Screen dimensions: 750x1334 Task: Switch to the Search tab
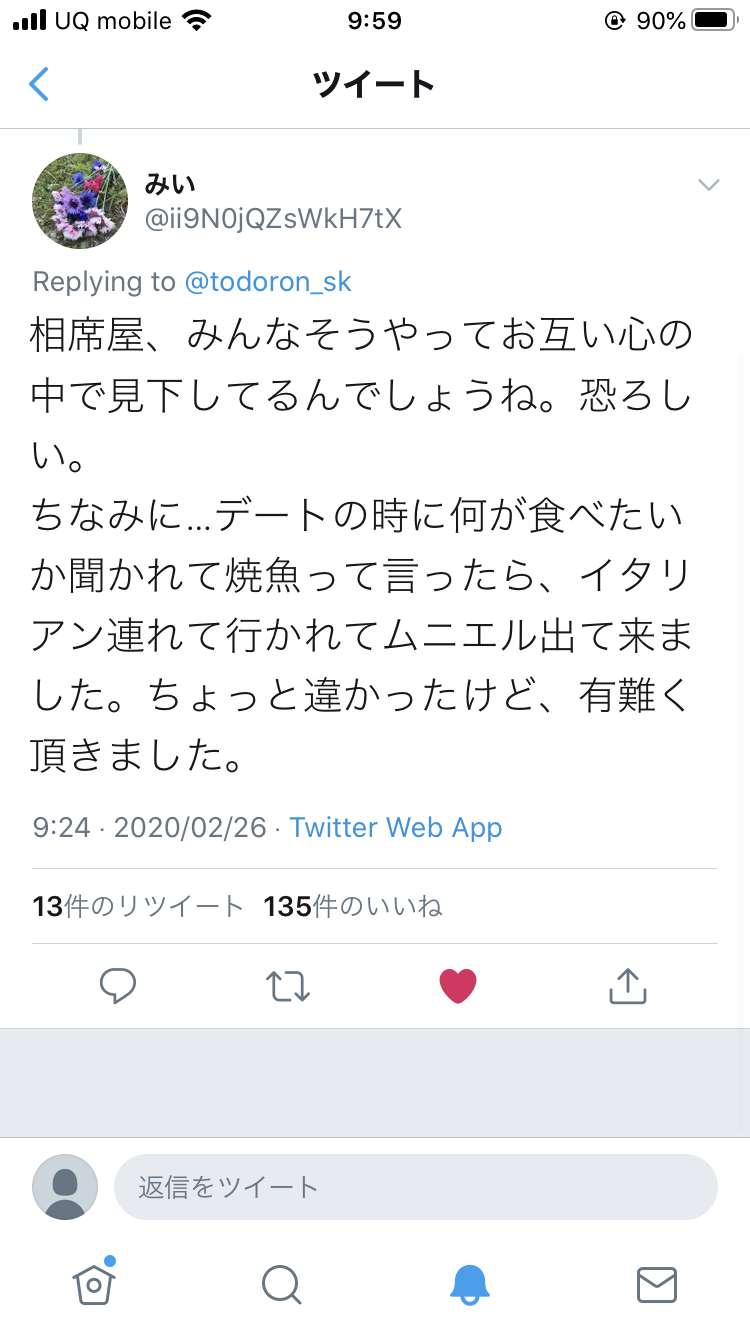pos(281,1284)
